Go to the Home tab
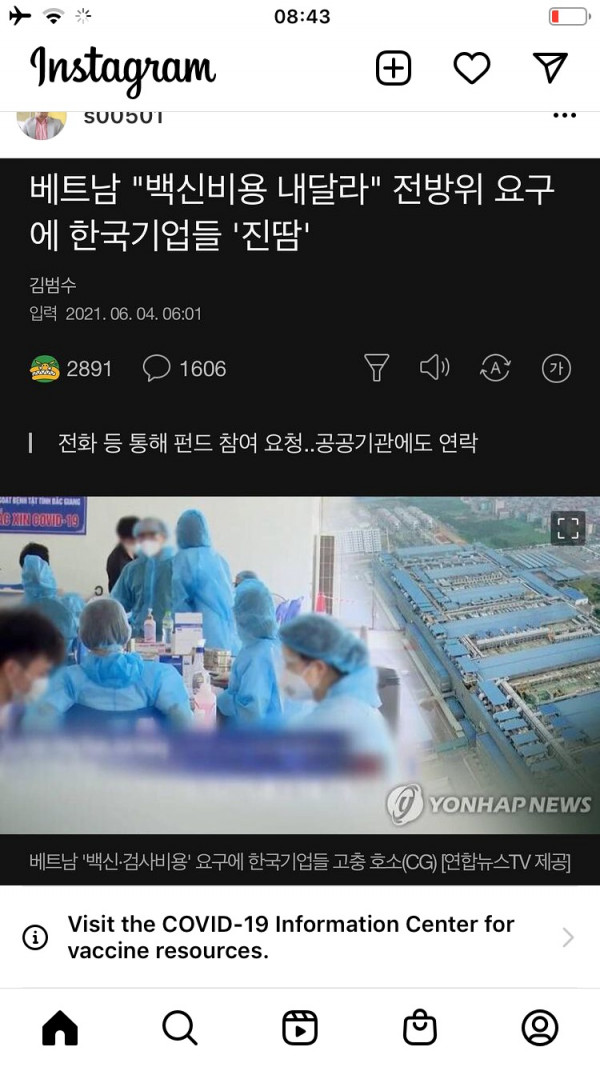This screenshot has width=600, height=1067. [60, 1027]
